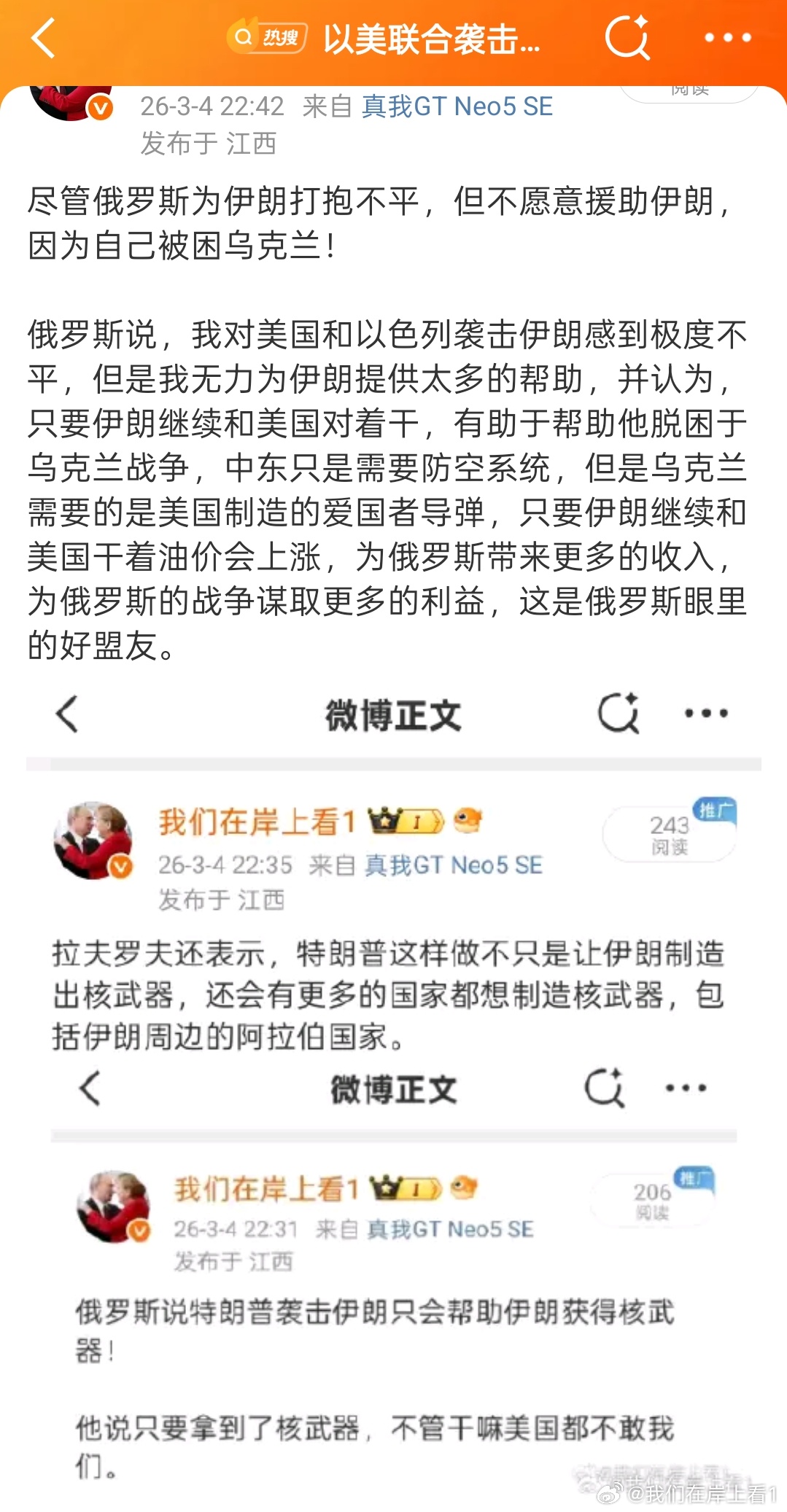Expand the more menu of the embedded post
The image size is (787, 1512).
(703, 714)
